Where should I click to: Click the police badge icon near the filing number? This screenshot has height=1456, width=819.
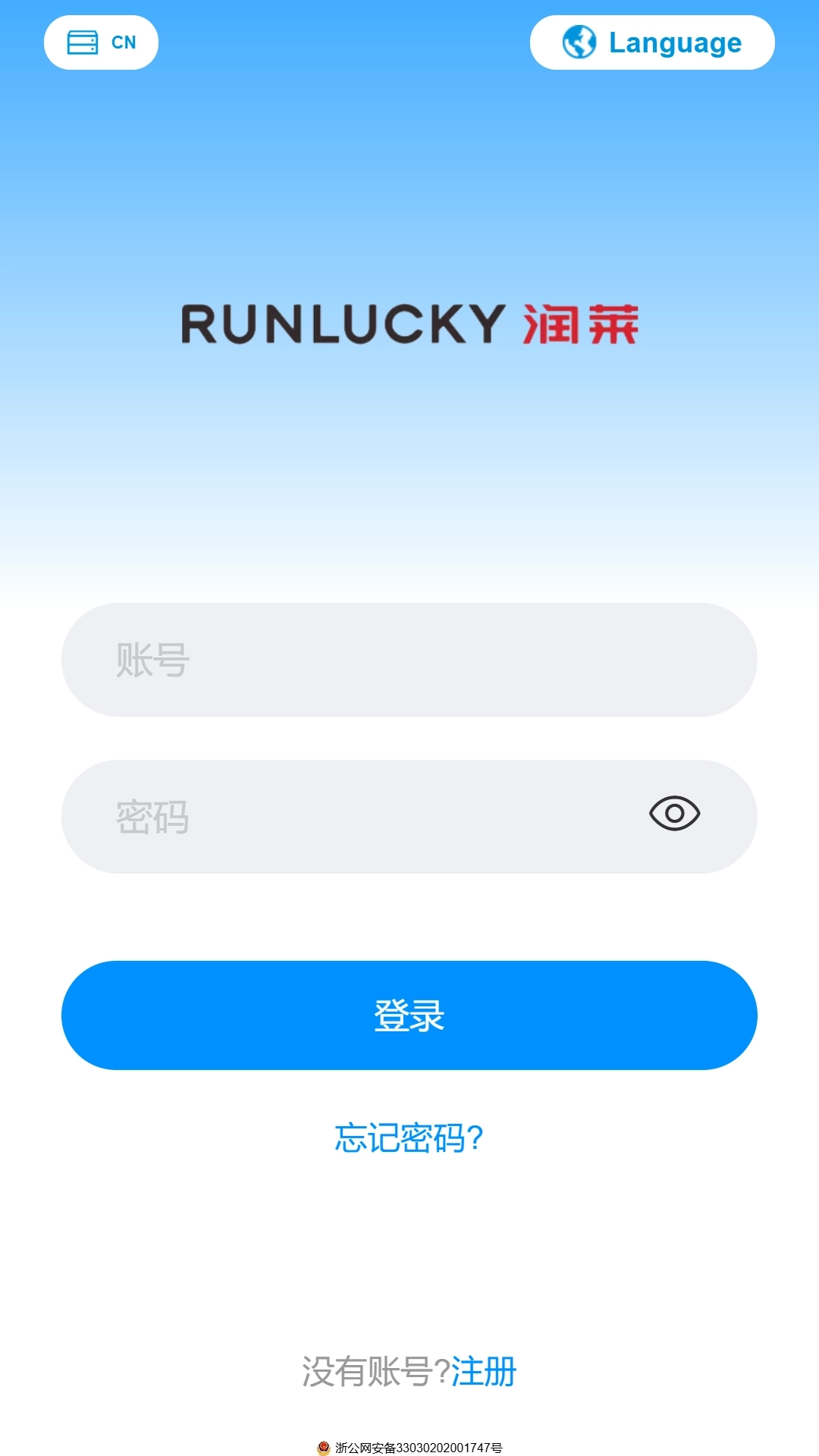tap(322, 1446)
